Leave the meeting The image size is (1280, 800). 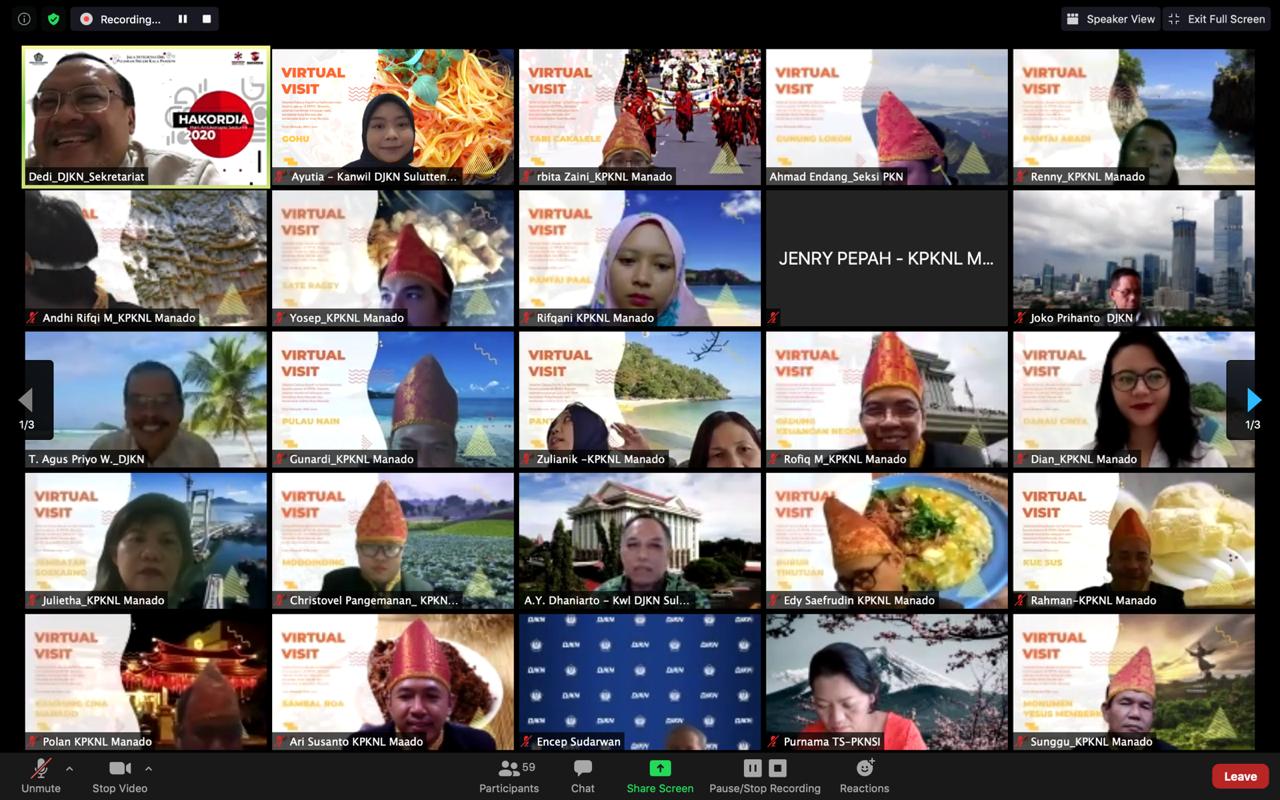pyautogui.click(x=1240, y=776)
